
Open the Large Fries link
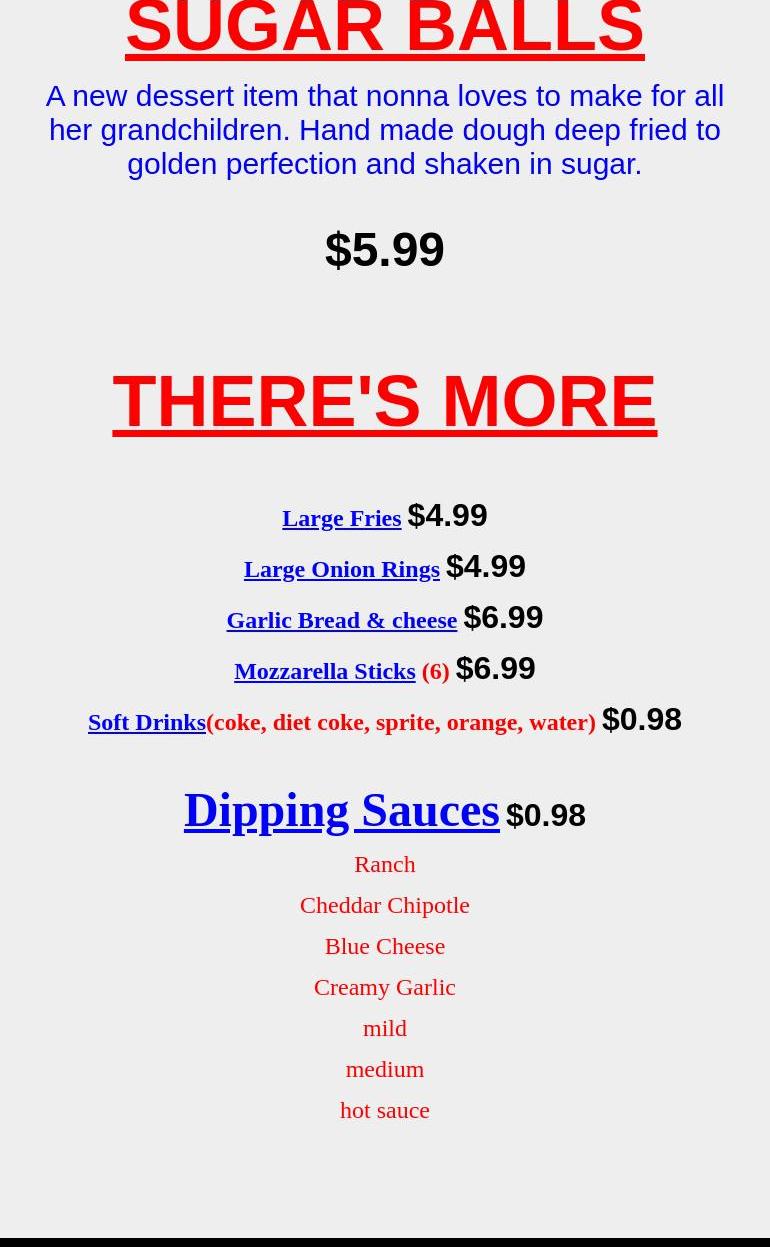pos(341,518)
